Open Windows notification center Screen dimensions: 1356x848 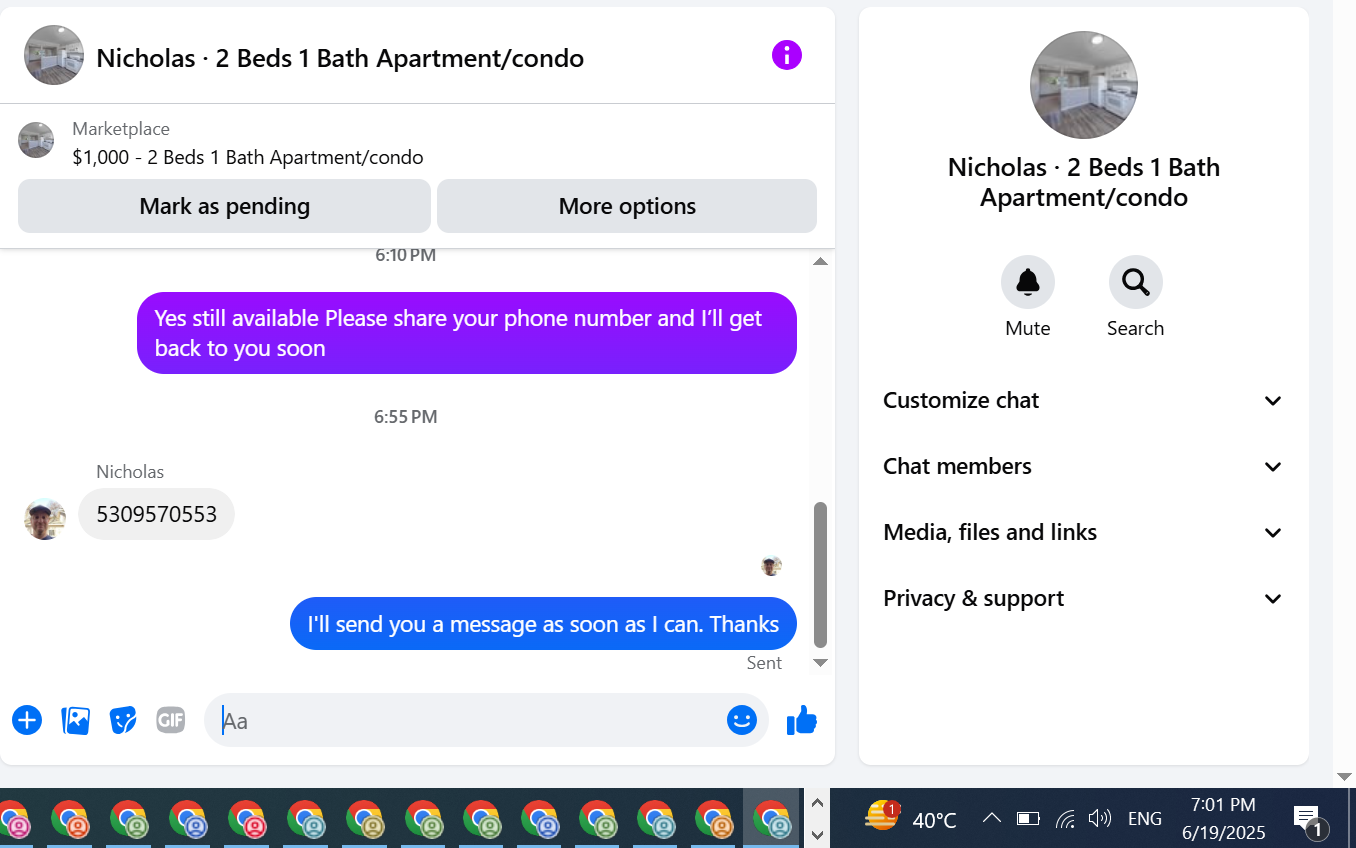click(x=1309, y=819)
